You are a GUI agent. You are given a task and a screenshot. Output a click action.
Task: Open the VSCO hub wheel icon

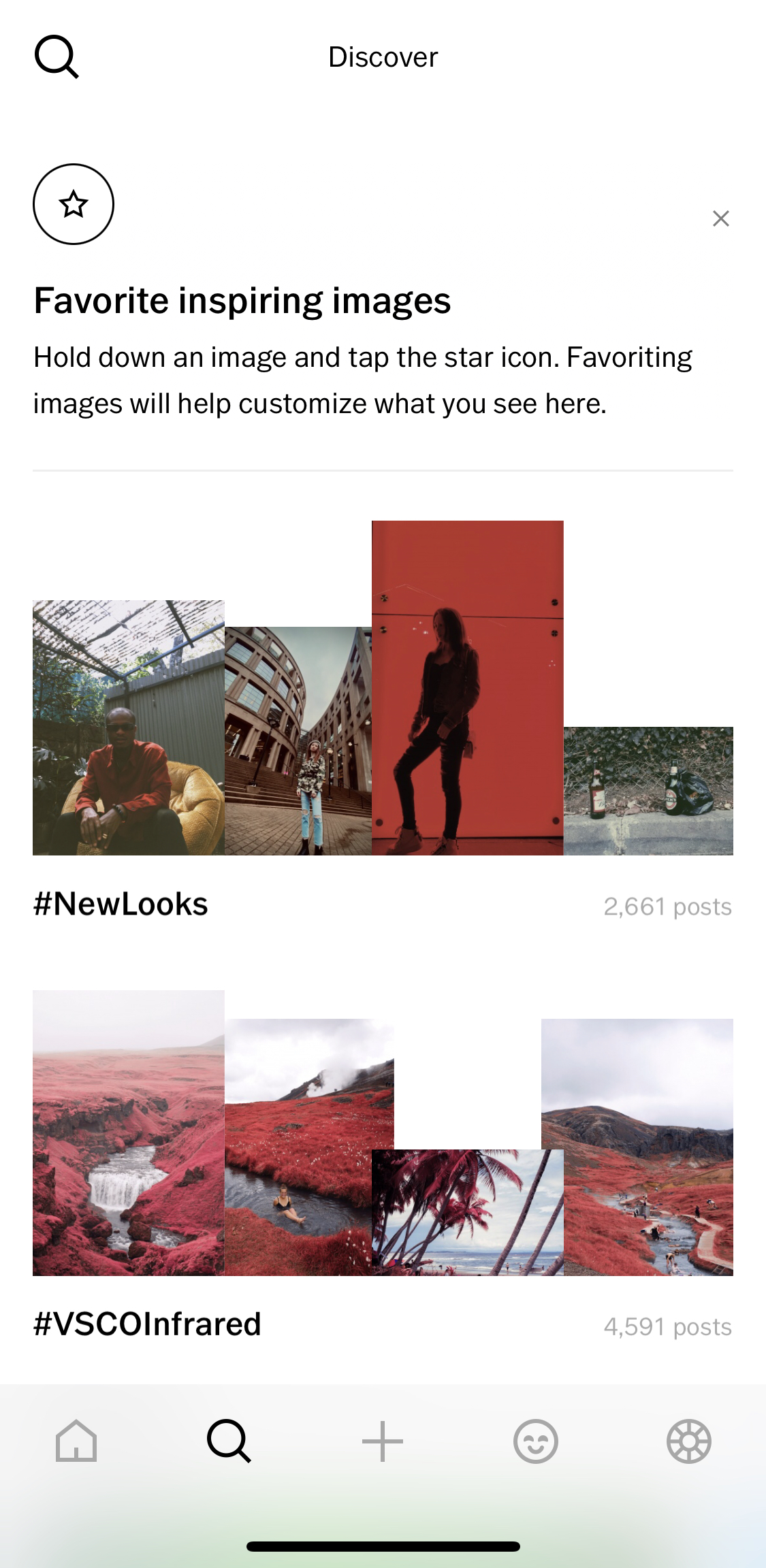coord(689,1441)
